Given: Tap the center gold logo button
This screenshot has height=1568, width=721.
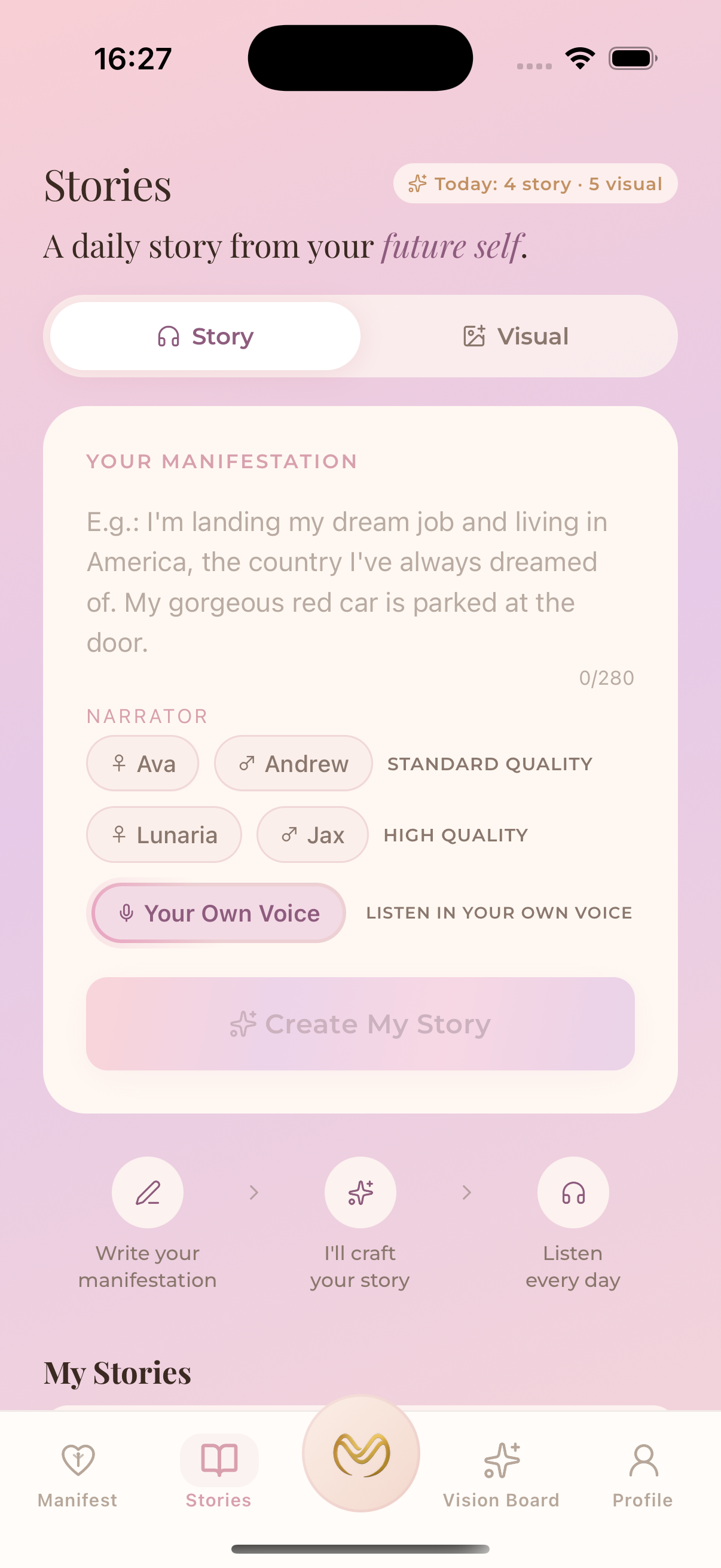Looking at the screenshot, I should pos(361,1454).
